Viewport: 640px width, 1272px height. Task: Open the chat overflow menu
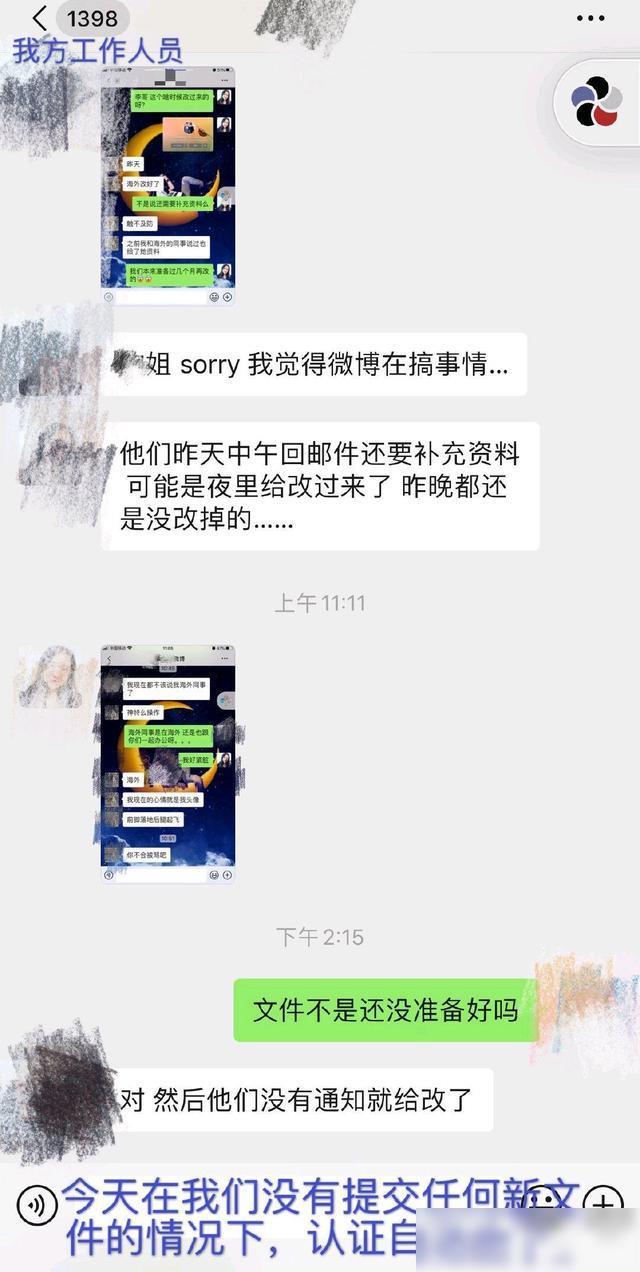[591, 18]
